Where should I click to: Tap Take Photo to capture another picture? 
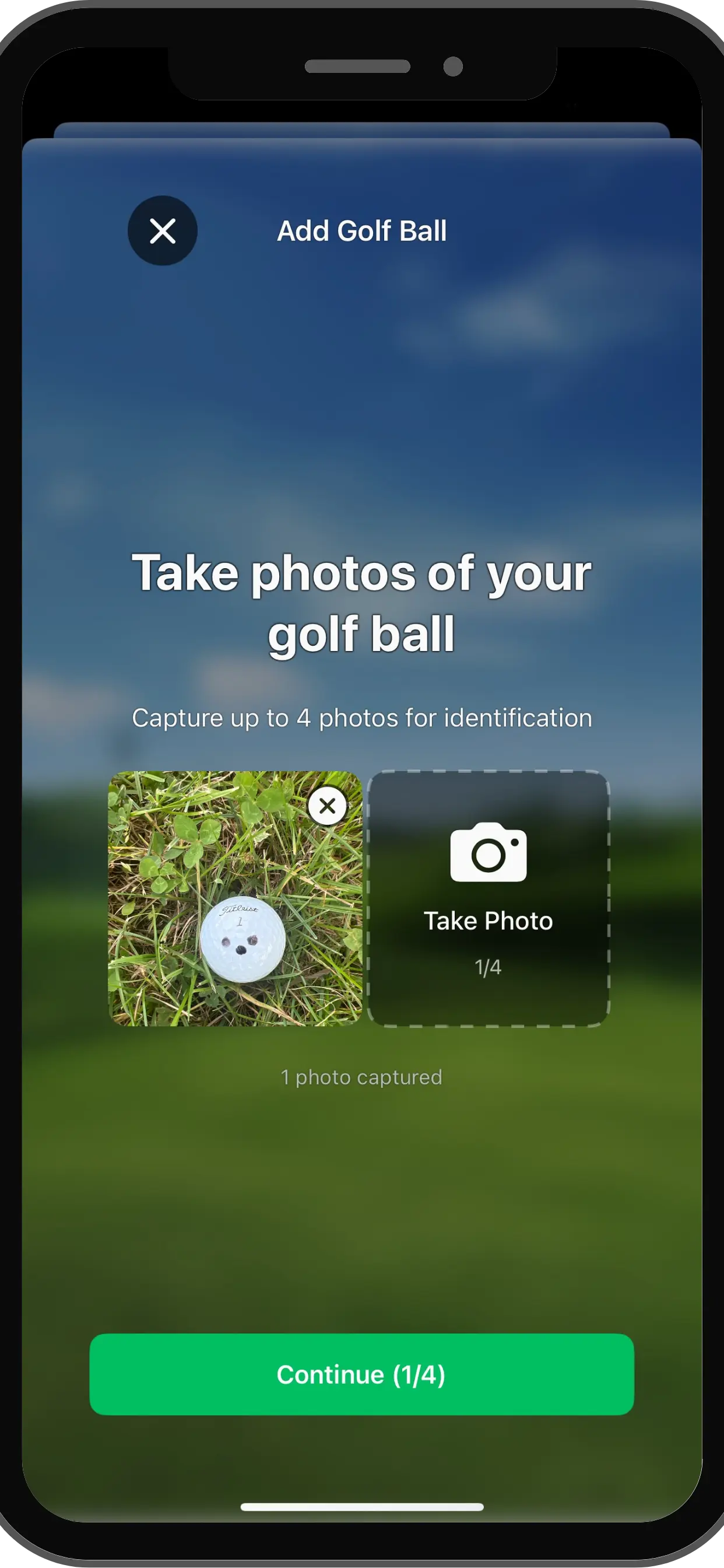pos(488,898)
